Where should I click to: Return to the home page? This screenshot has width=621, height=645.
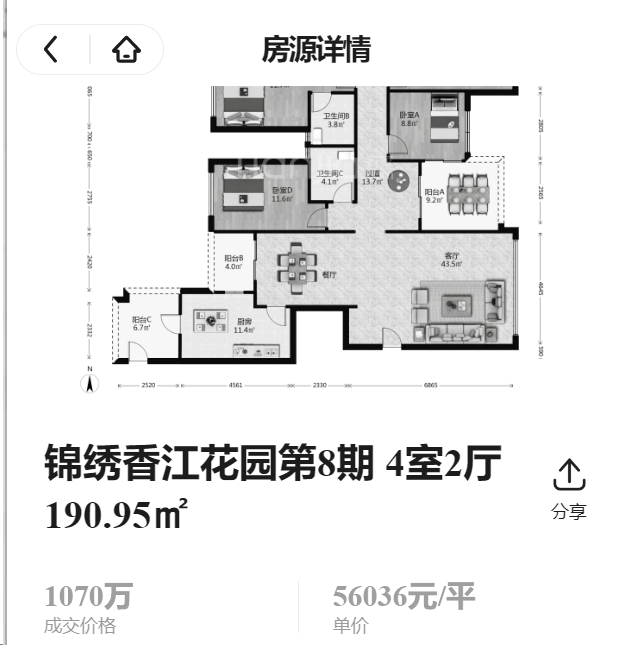126,49
